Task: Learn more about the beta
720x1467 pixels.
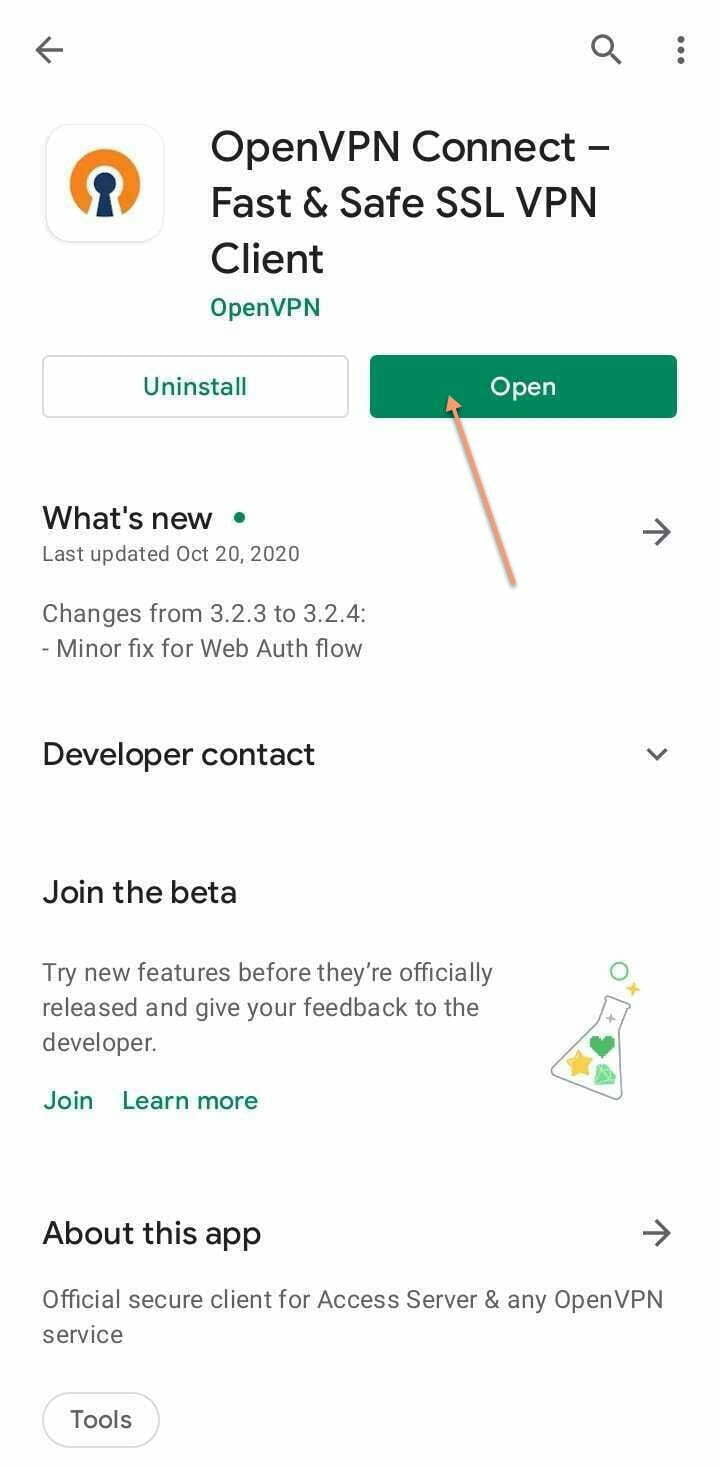Action: coord(190,1101)
